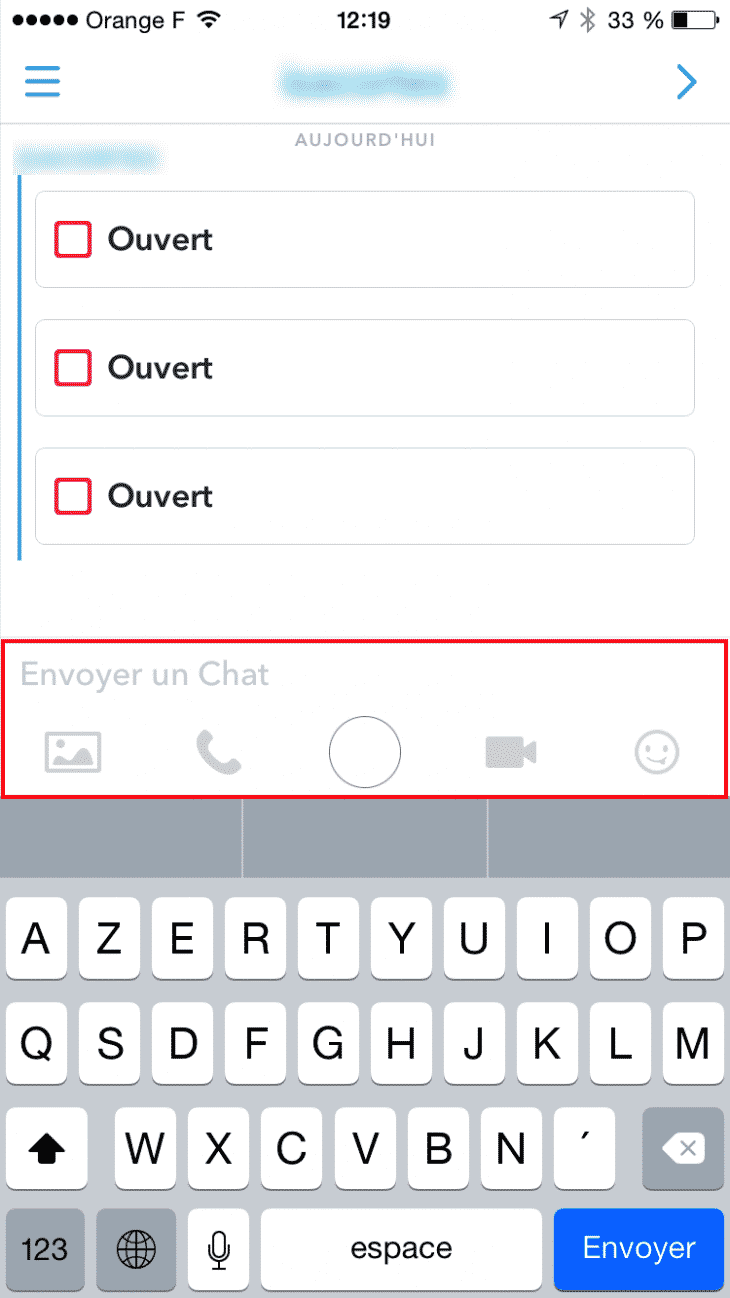Tap the blurred contact name in the title bar
The width and height of the screenshot is (730, 1298).
click(x=364, y=82)
